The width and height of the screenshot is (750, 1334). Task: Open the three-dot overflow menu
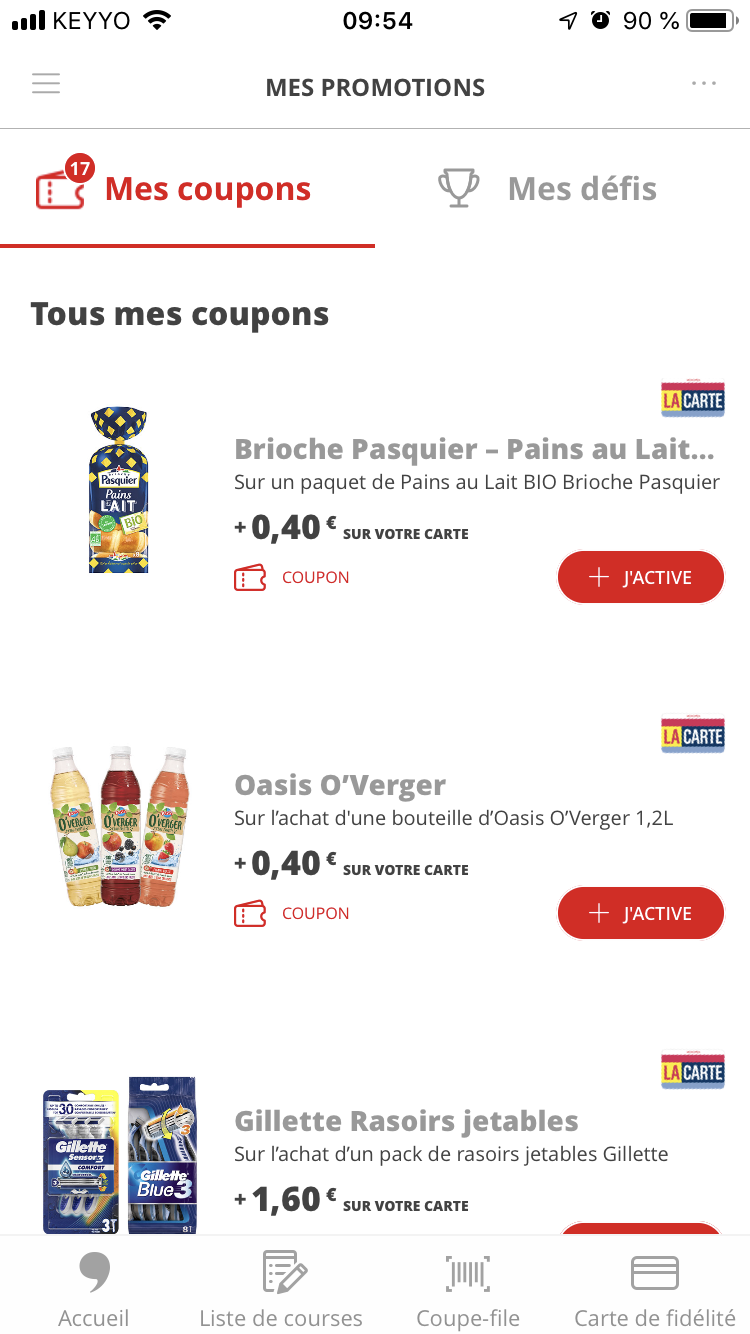704,84
